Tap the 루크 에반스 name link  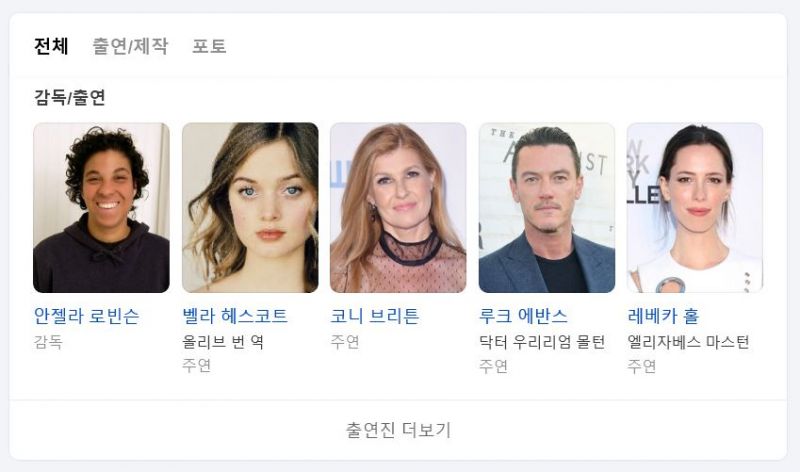(x=523, y=316)
